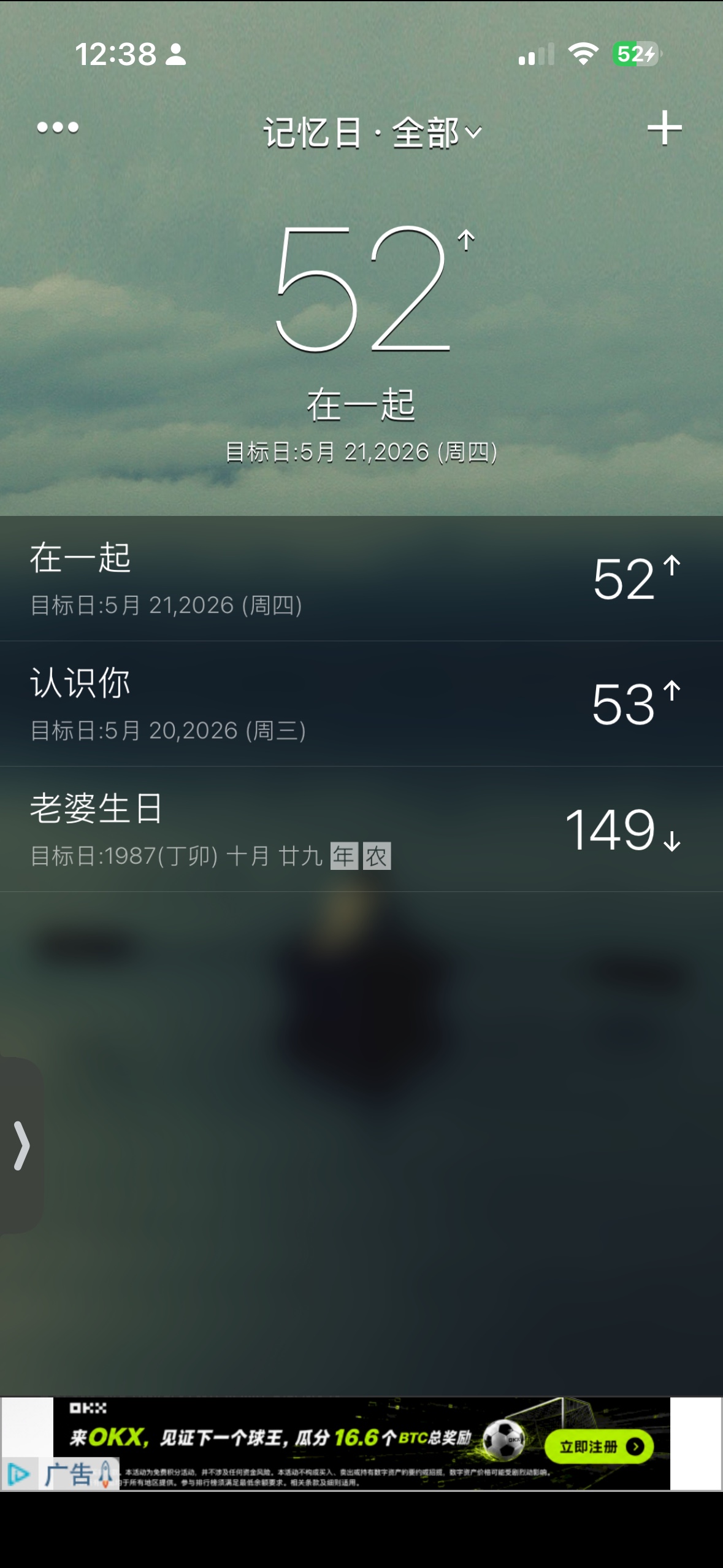
Task: Open the 老婆生日 entry
Action: pyautogui.click(x=361, y=829)
